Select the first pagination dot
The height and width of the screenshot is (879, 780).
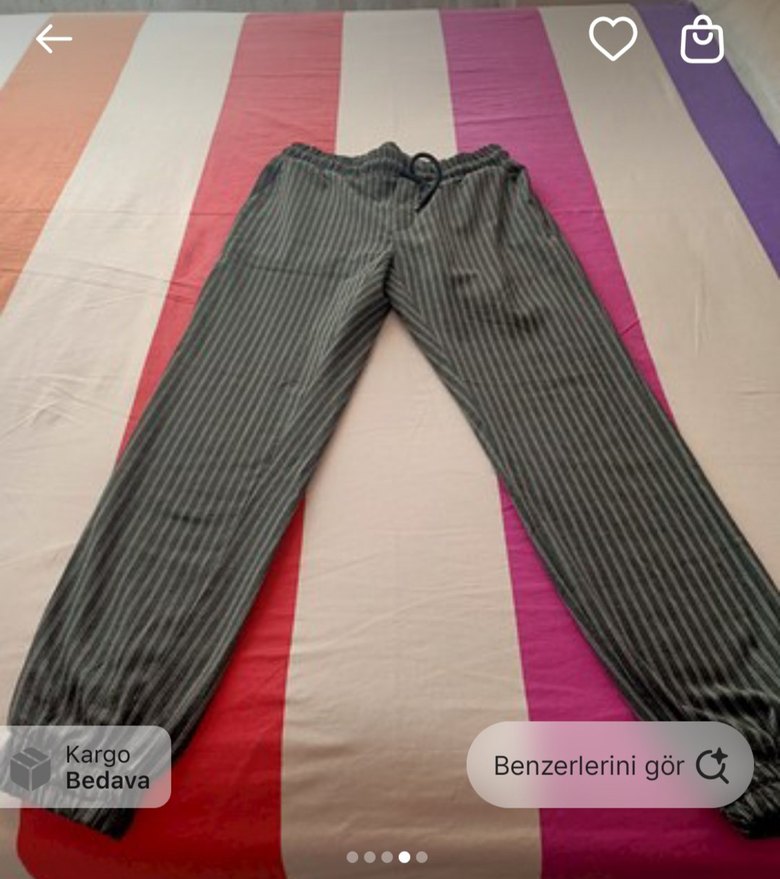(353, 857)
